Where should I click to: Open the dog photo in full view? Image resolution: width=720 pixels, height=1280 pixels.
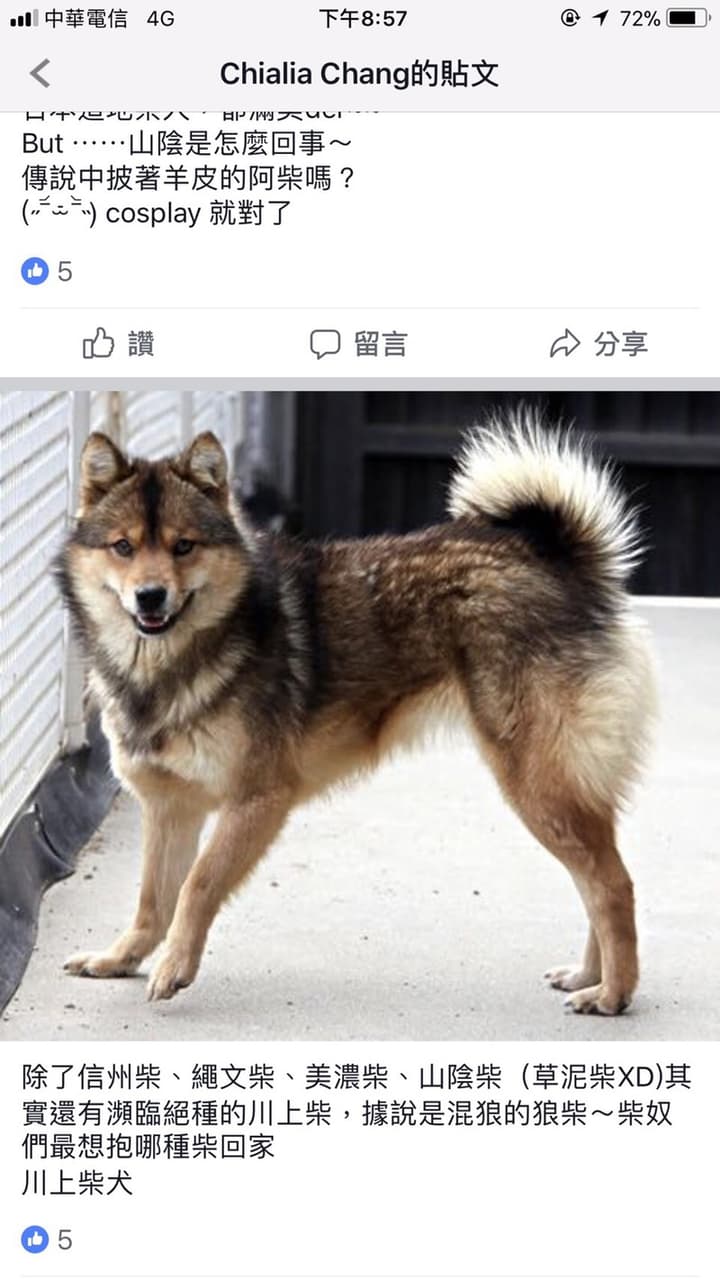click(x=360, y=715)
